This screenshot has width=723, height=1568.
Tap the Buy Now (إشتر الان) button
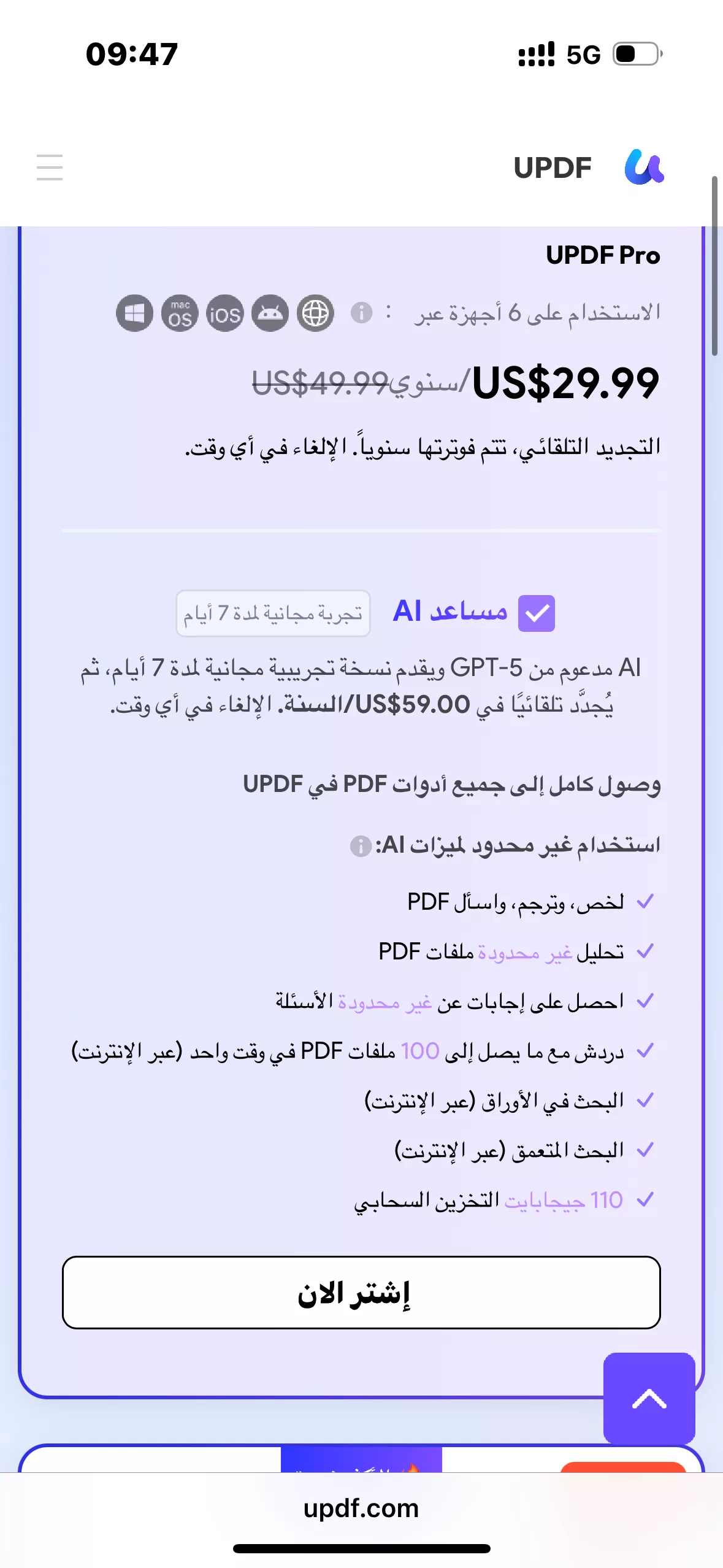pos(361,1293)
